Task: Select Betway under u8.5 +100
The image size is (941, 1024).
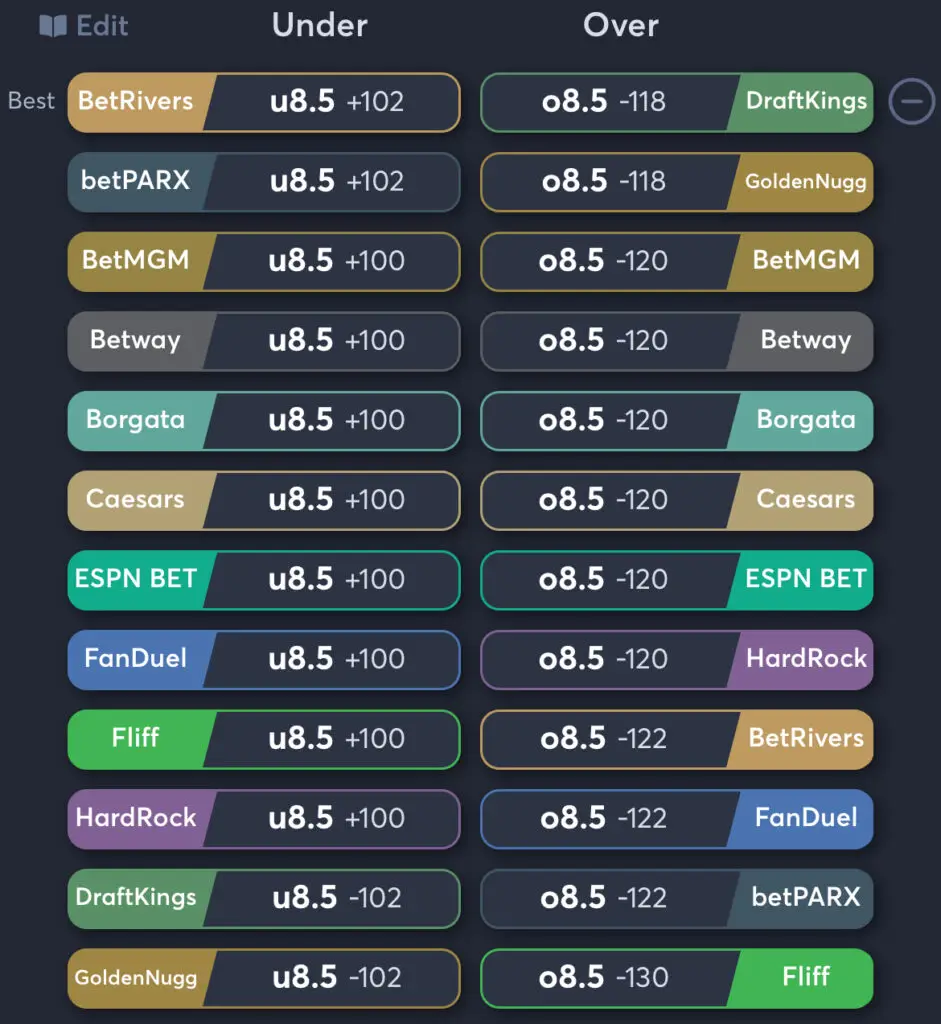Action: coord(264,340)
